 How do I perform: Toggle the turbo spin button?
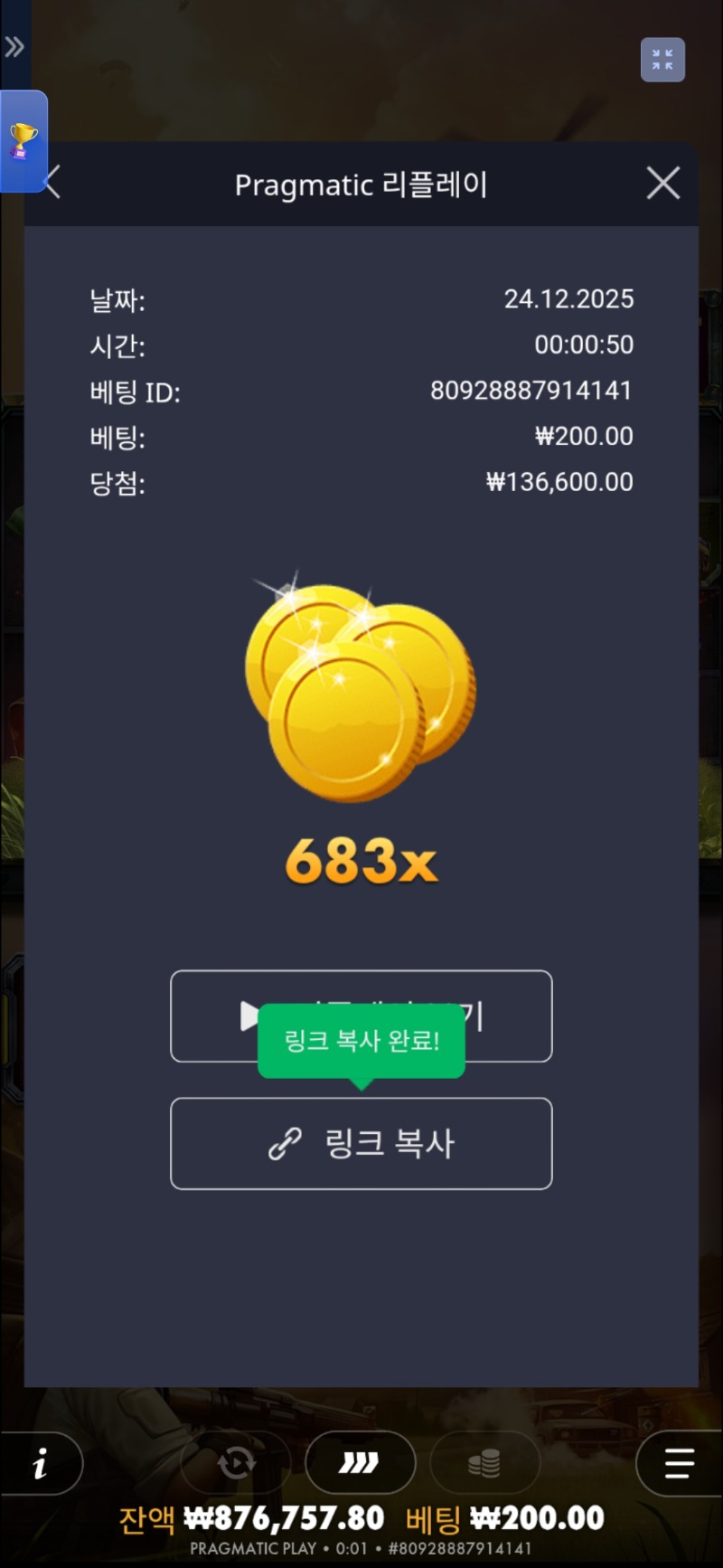[360, 1462]
